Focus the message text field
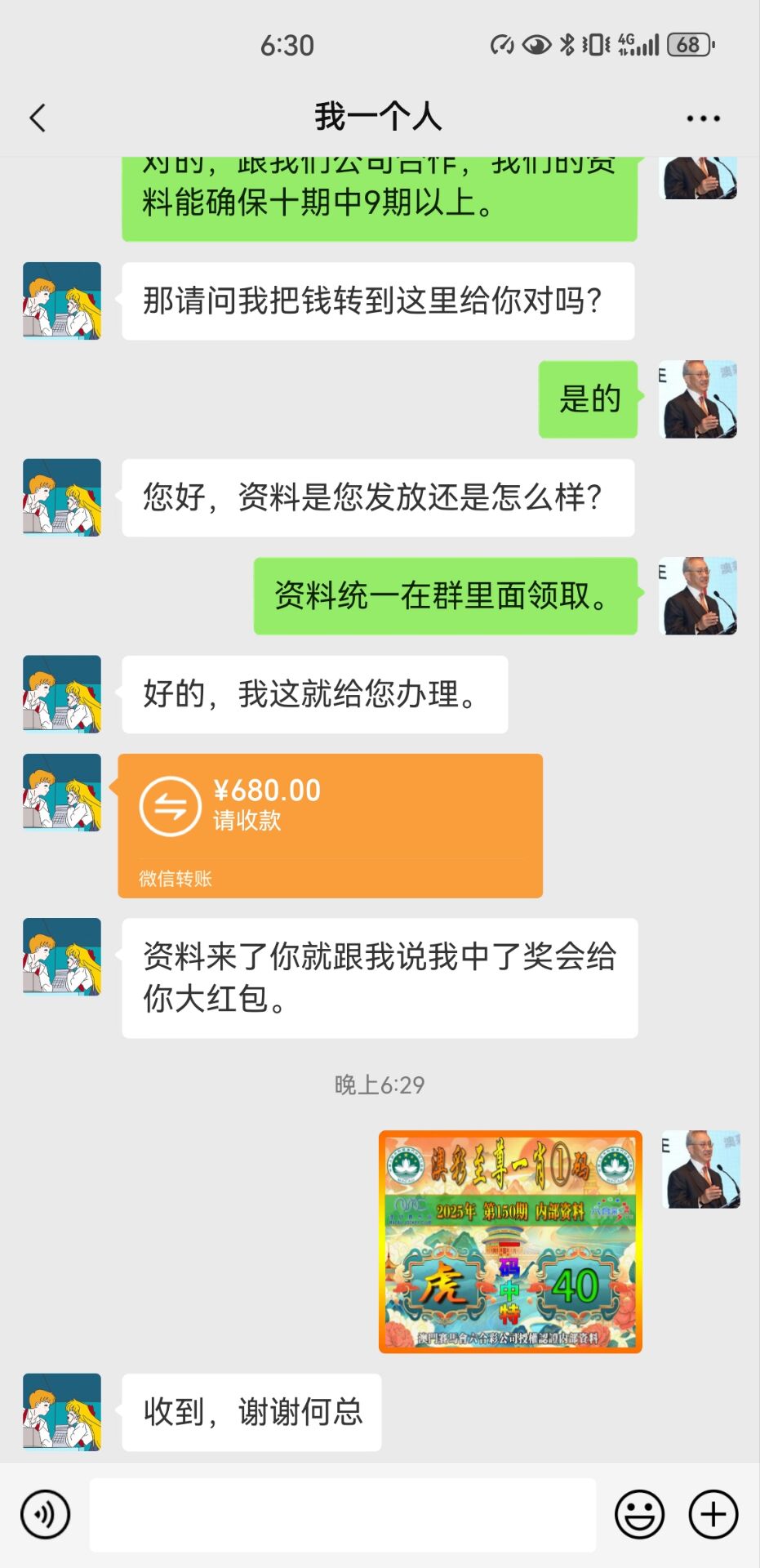Image resolution: width=760 pixels, height=1568 pixels. click(x=343, y=1514)
